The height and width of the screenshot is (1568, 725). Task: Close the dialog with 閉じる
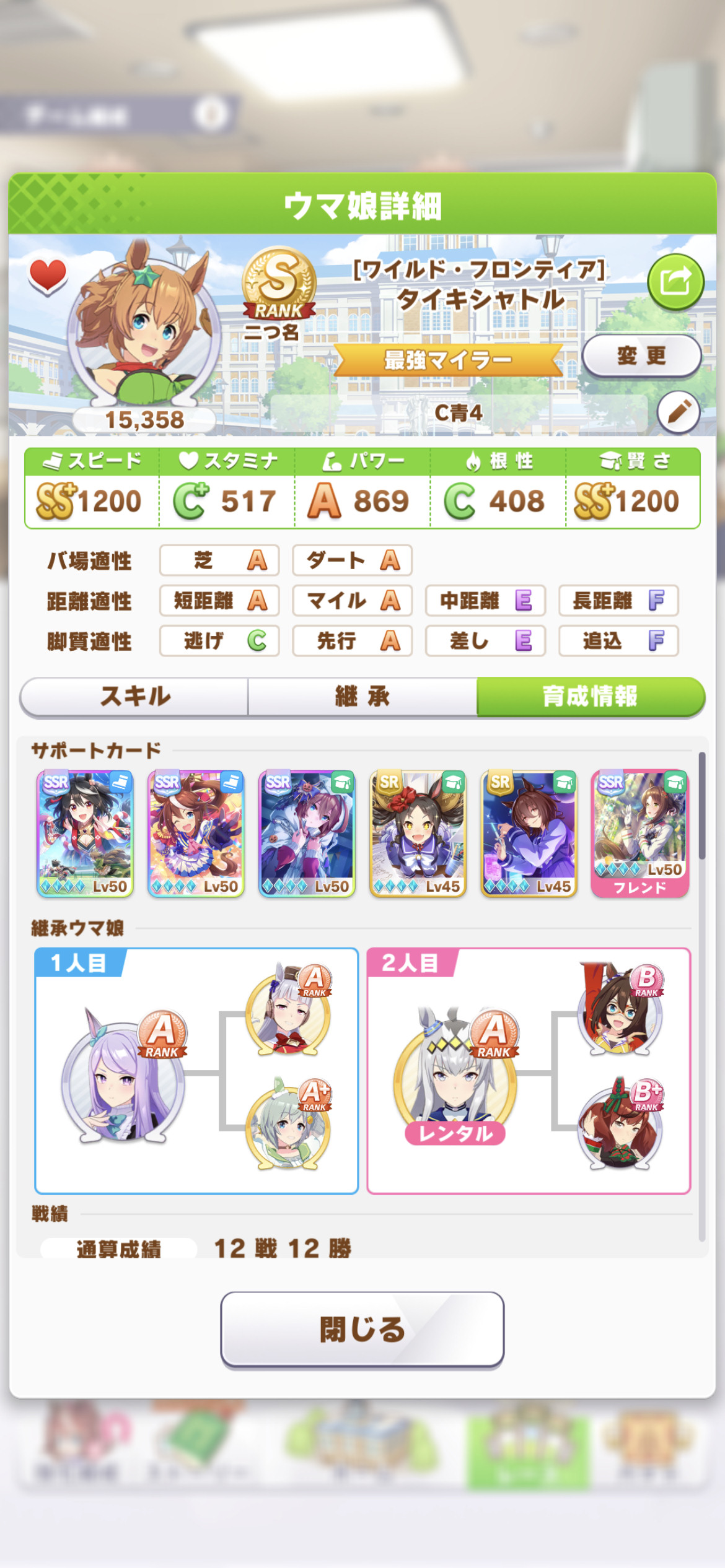(x=362, y=1329)
